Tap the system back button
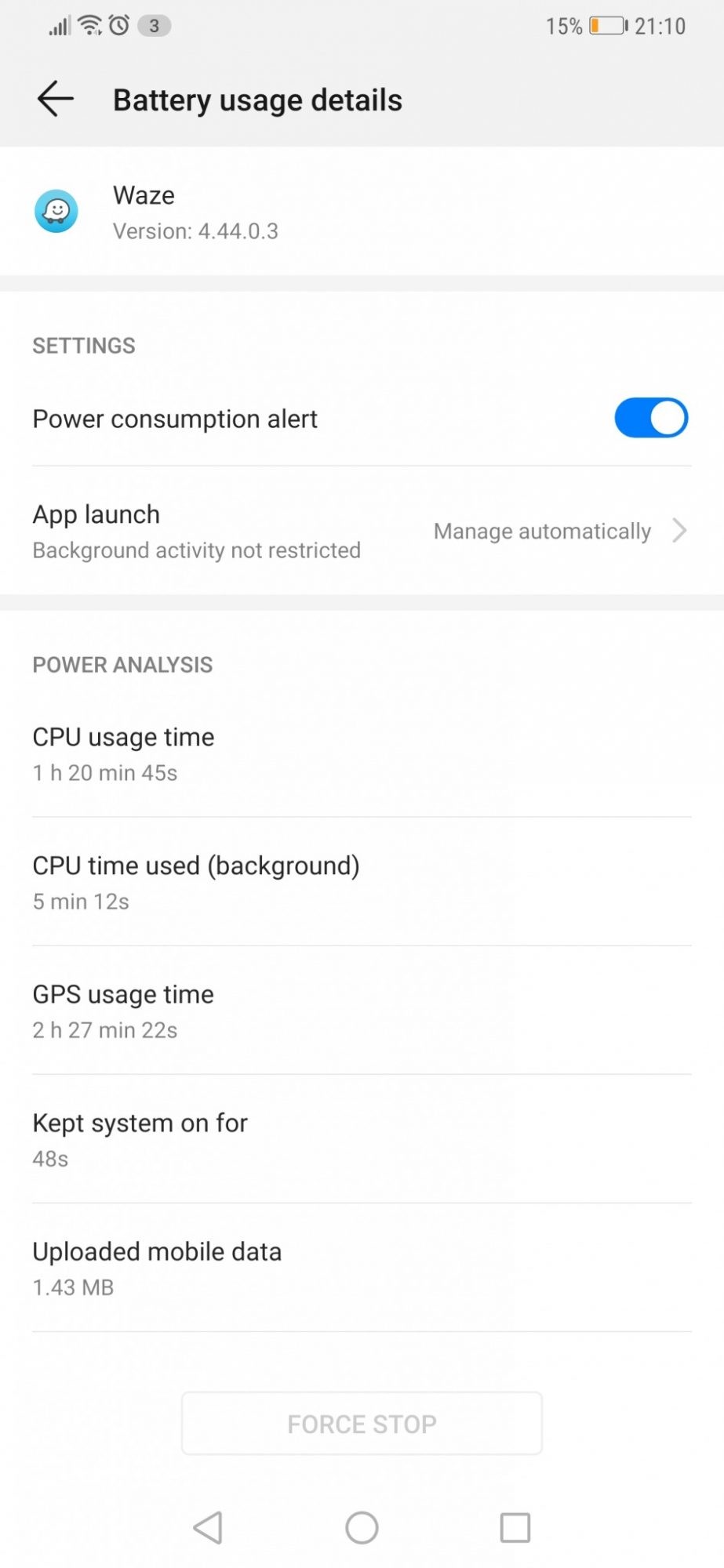The image size is (724, 1568). [x=208, y=1527]
